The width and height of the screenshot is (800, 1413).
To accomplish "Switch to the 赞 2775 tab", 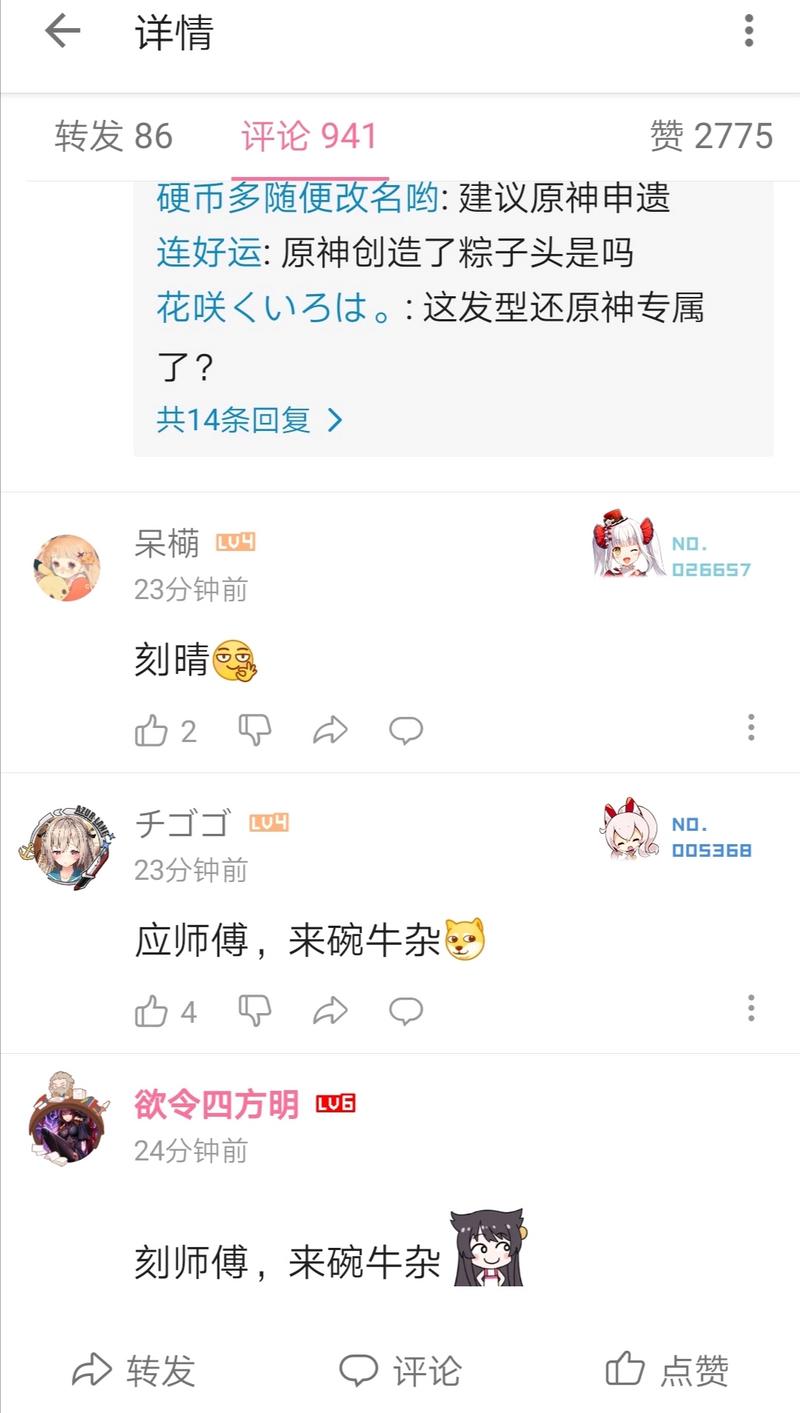I will pyautogui.click(x=711, y=136).
